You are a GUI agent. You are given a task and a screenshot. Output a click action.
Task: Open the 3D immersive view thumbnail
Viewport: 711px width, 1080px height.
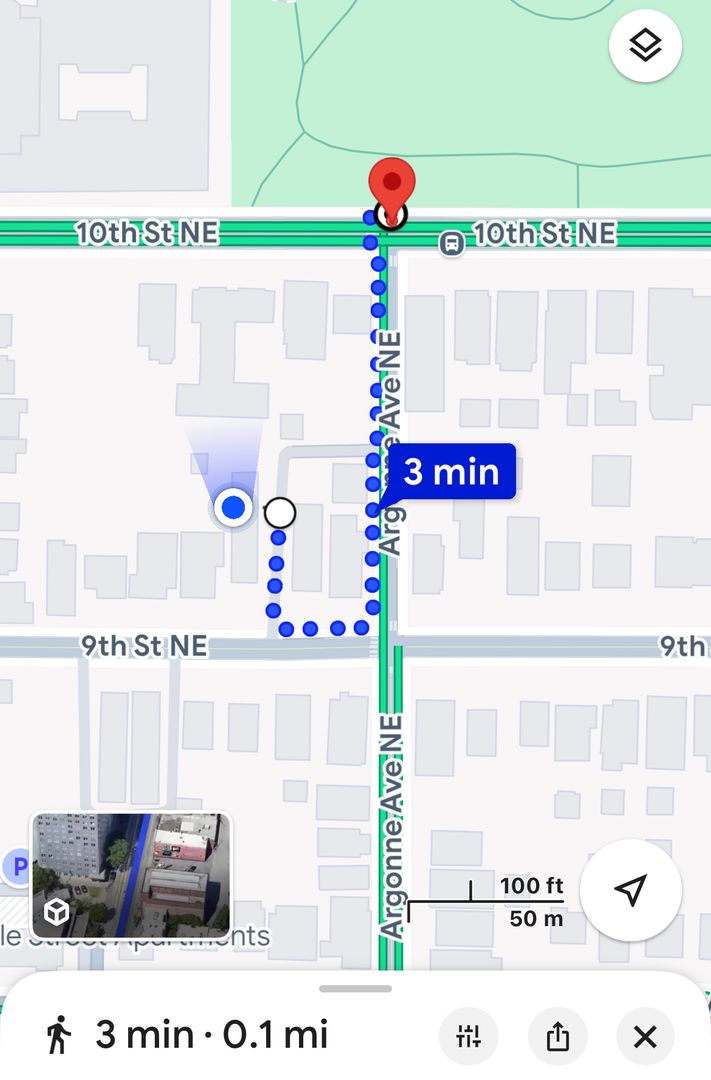[x=131, y=875]
